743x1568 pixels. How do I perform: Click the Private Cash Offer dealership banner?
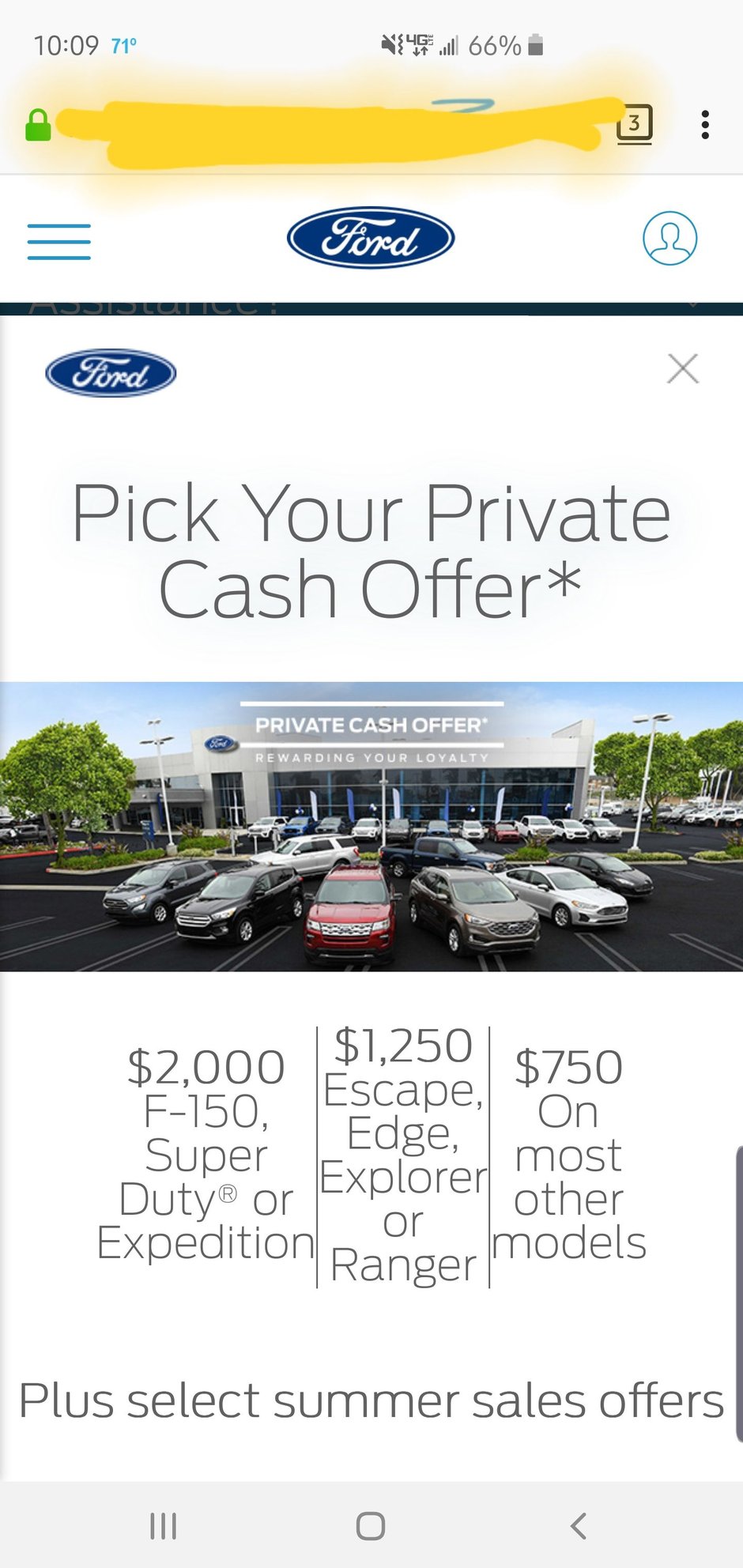click(371, 826)
